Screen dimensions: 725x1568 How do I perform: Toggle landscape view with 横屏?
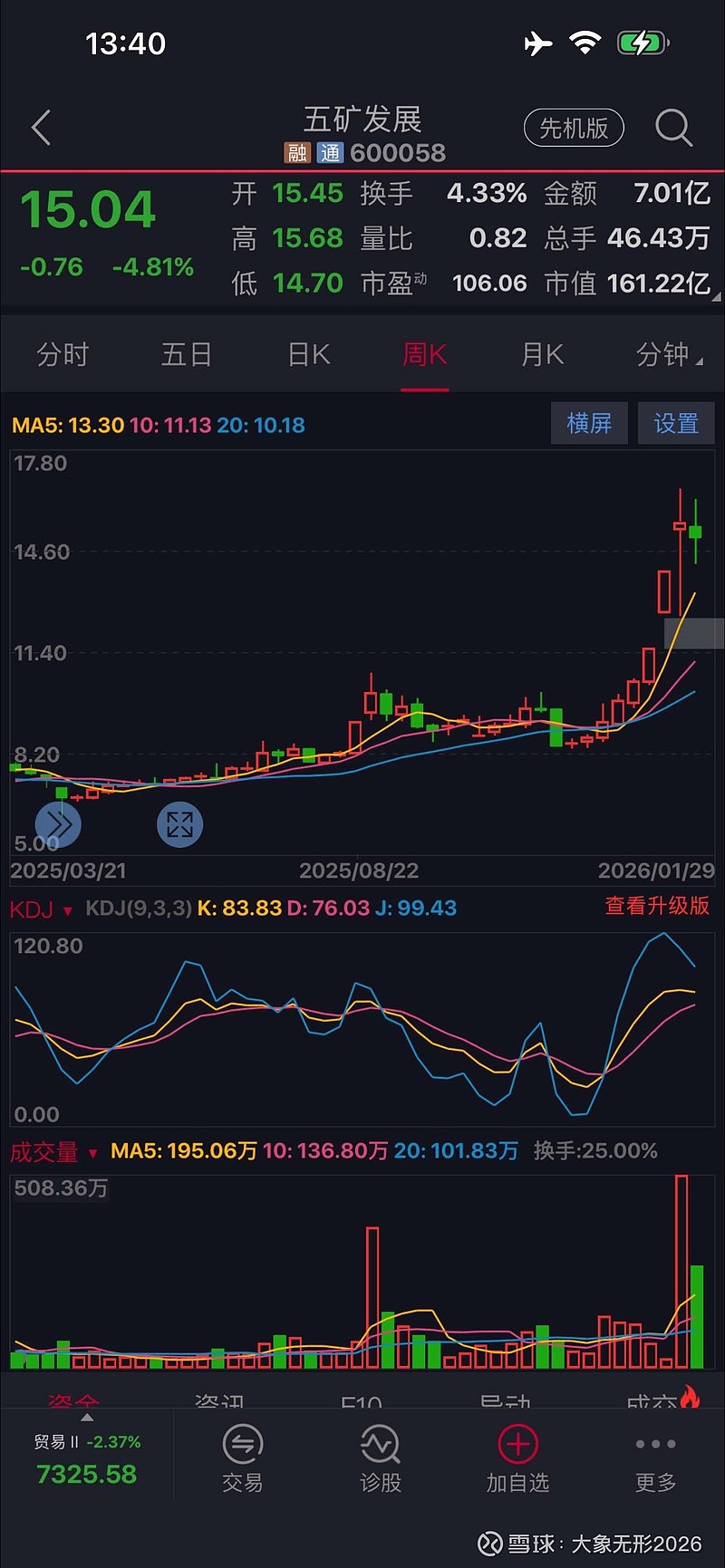pyautogui.click(x=589, y=423)
